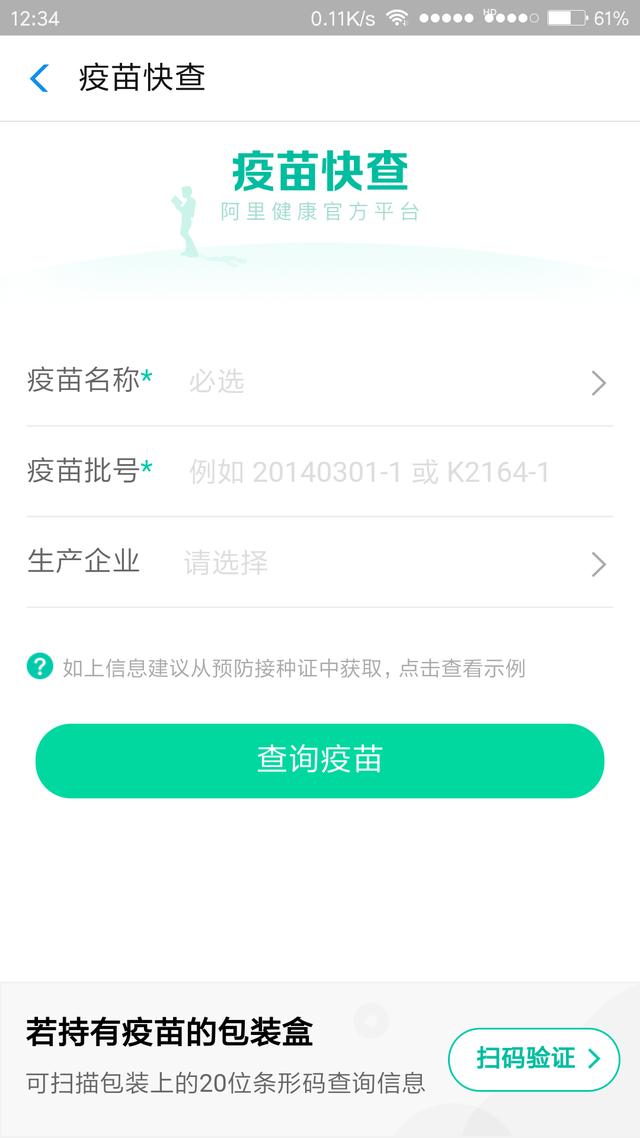Viewport: 640px width, 1138px height.
Task: Go back from 疫苗快查 page
Action: [39, 78]
